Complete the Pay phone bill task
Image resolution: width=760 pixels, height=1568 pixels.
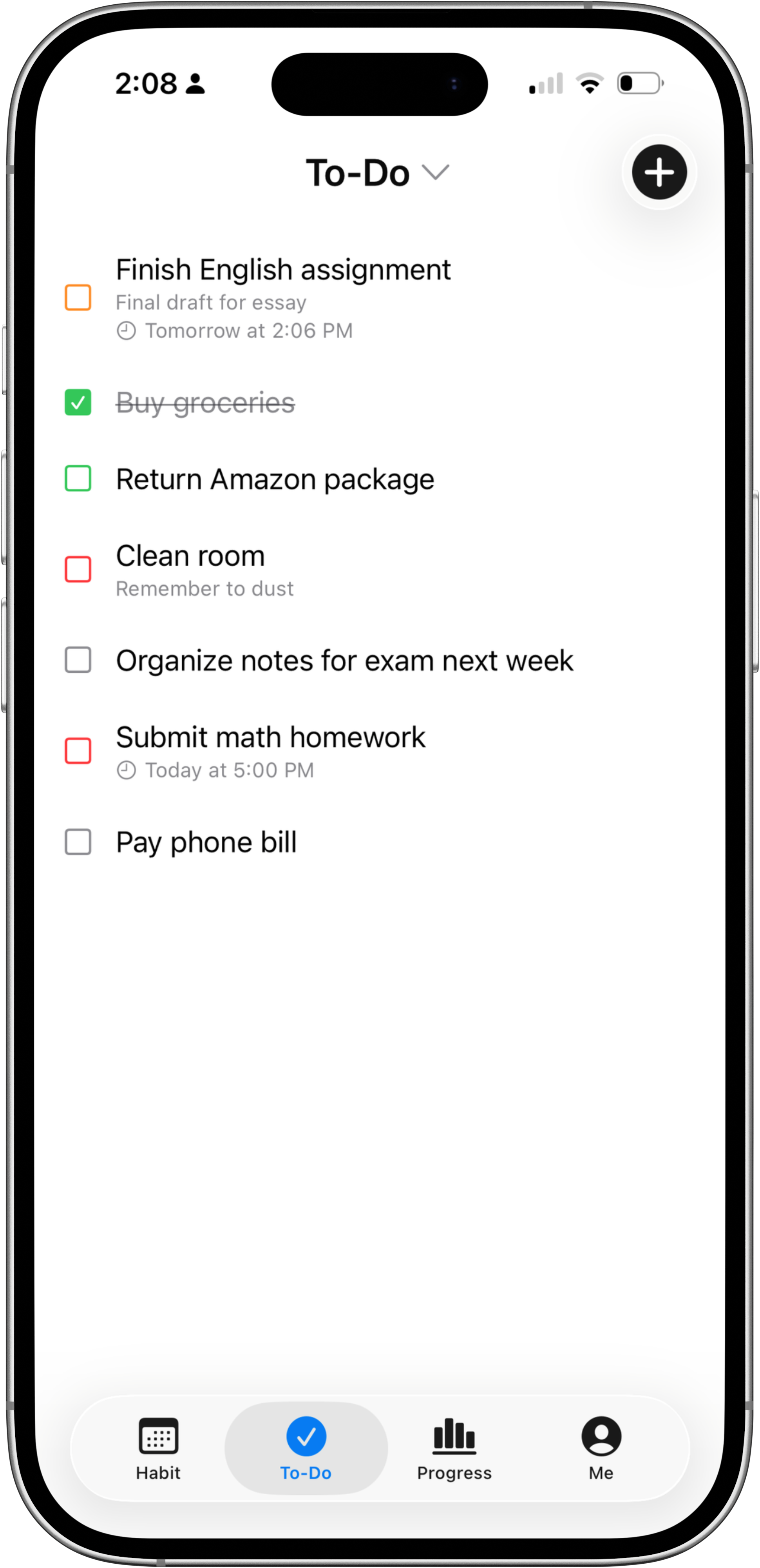point(77,842)
